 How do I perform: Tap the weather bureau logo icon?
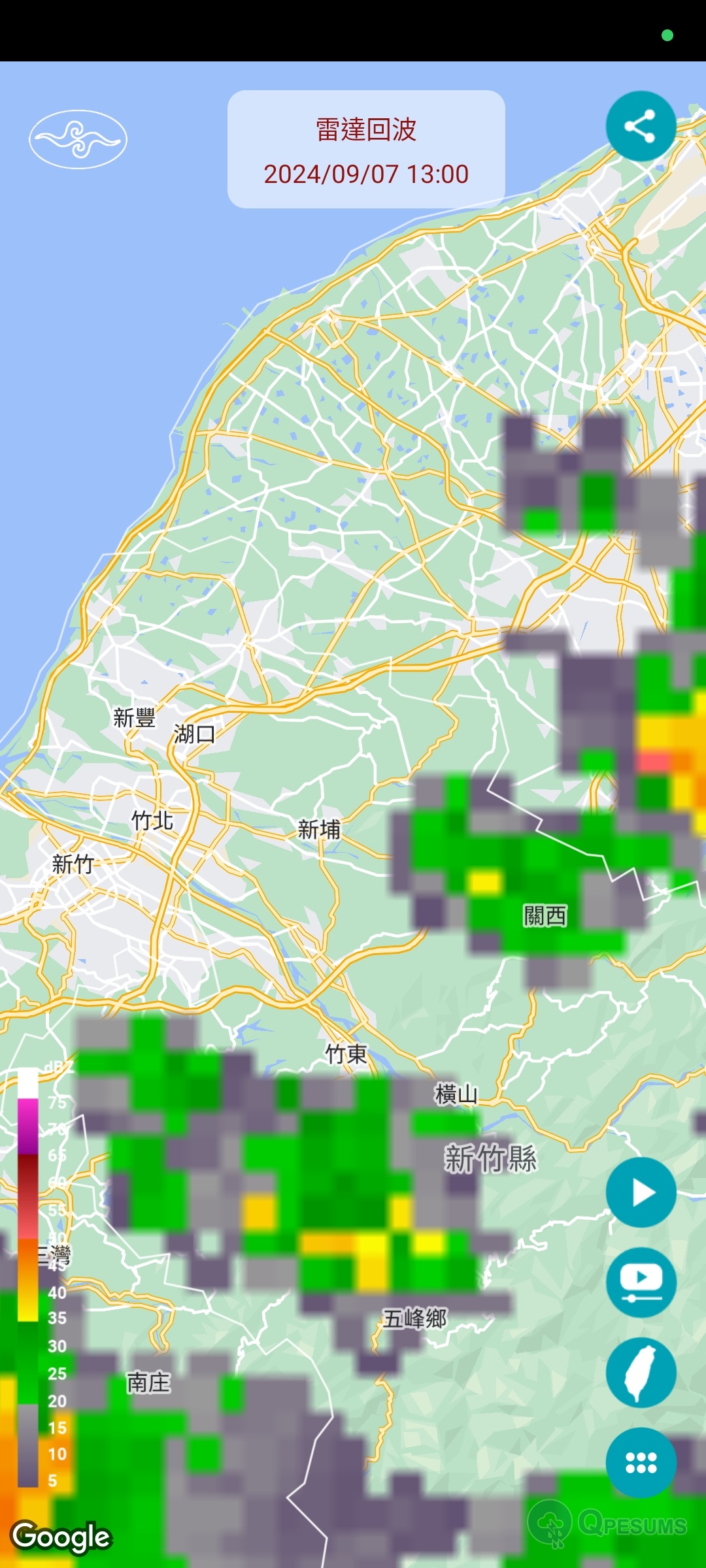(78, 139)
